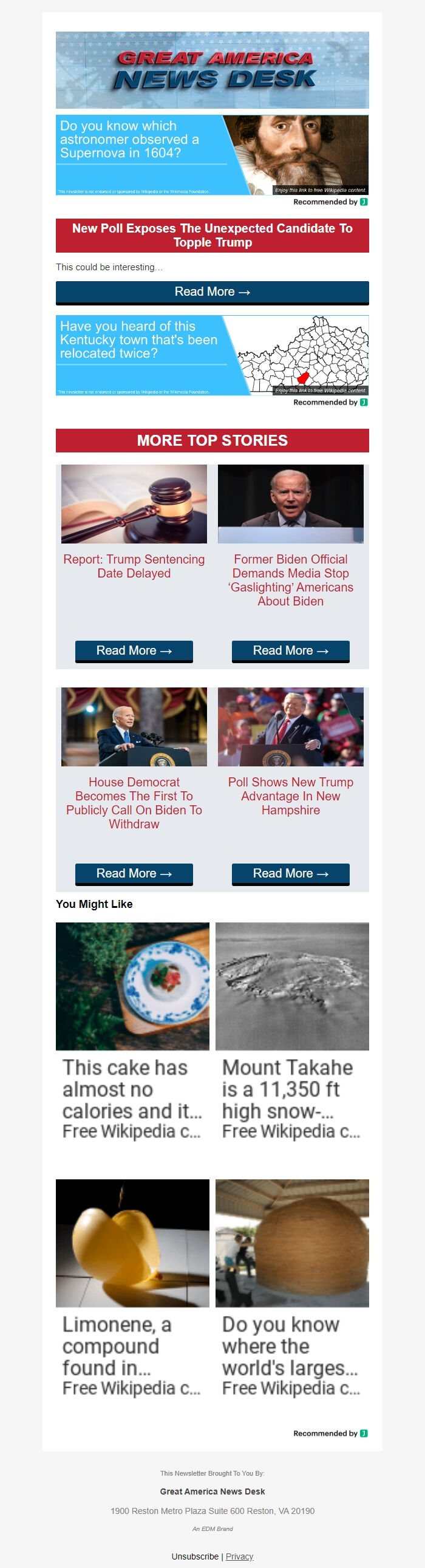Read more about Trump sentencing date delay
This screenshot has height=1568, width=425.
134,650
